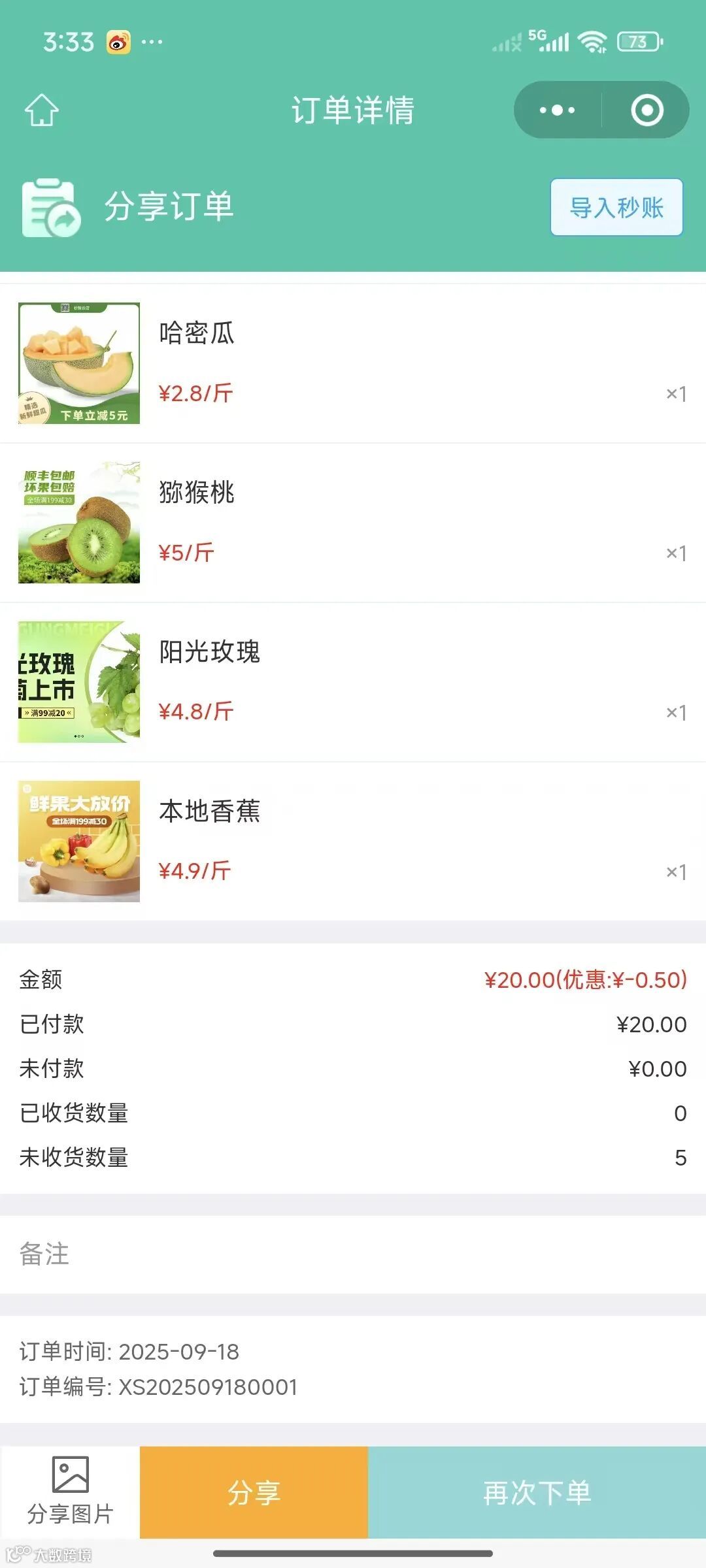706x1568 pixels.
Task: Open the 分享订单 share order entry
Action: pyautogui.click(x=129, y=206)
